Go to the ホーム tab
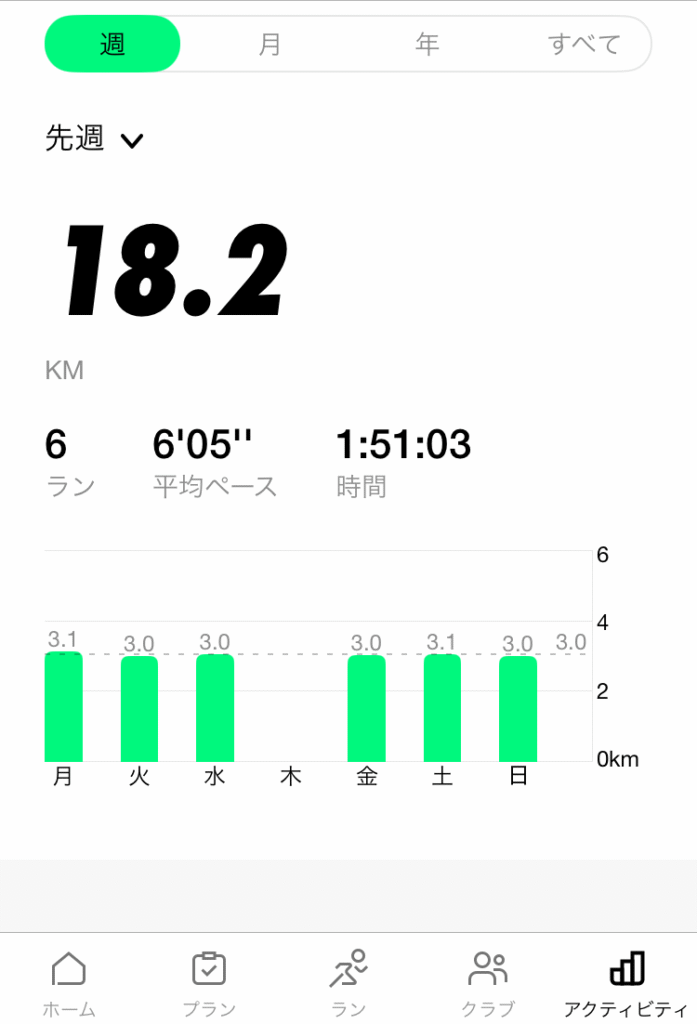Viewport: 697px width, 1024px height. pos(68,982)
